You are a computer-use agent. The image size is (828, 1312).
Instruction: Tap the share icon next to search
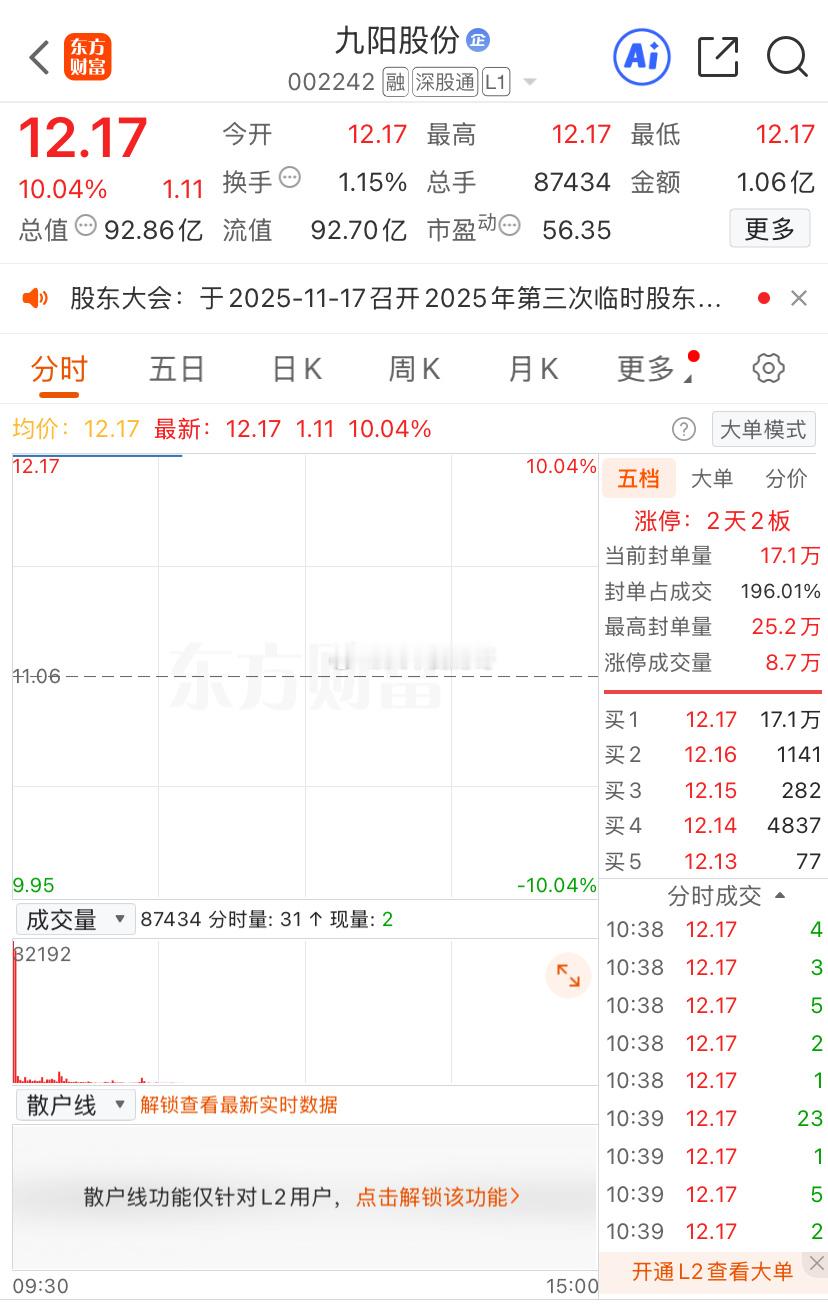[717, 57]
